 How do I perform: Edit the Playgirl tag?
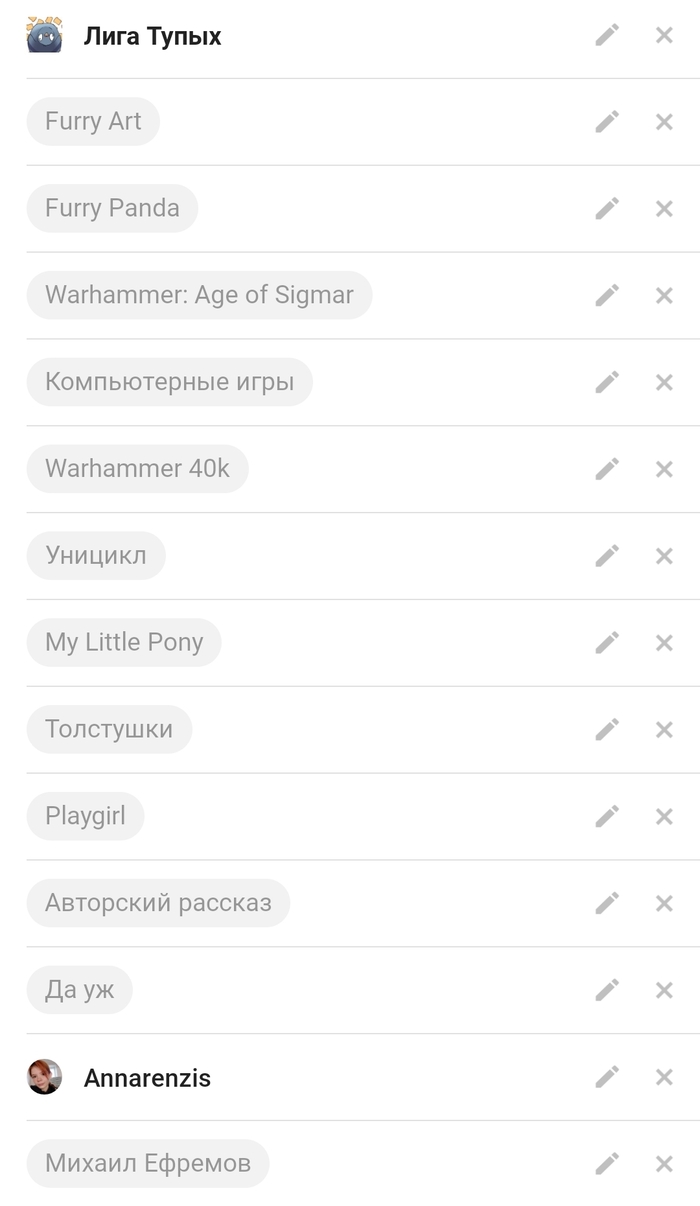[x=607, y=817]
